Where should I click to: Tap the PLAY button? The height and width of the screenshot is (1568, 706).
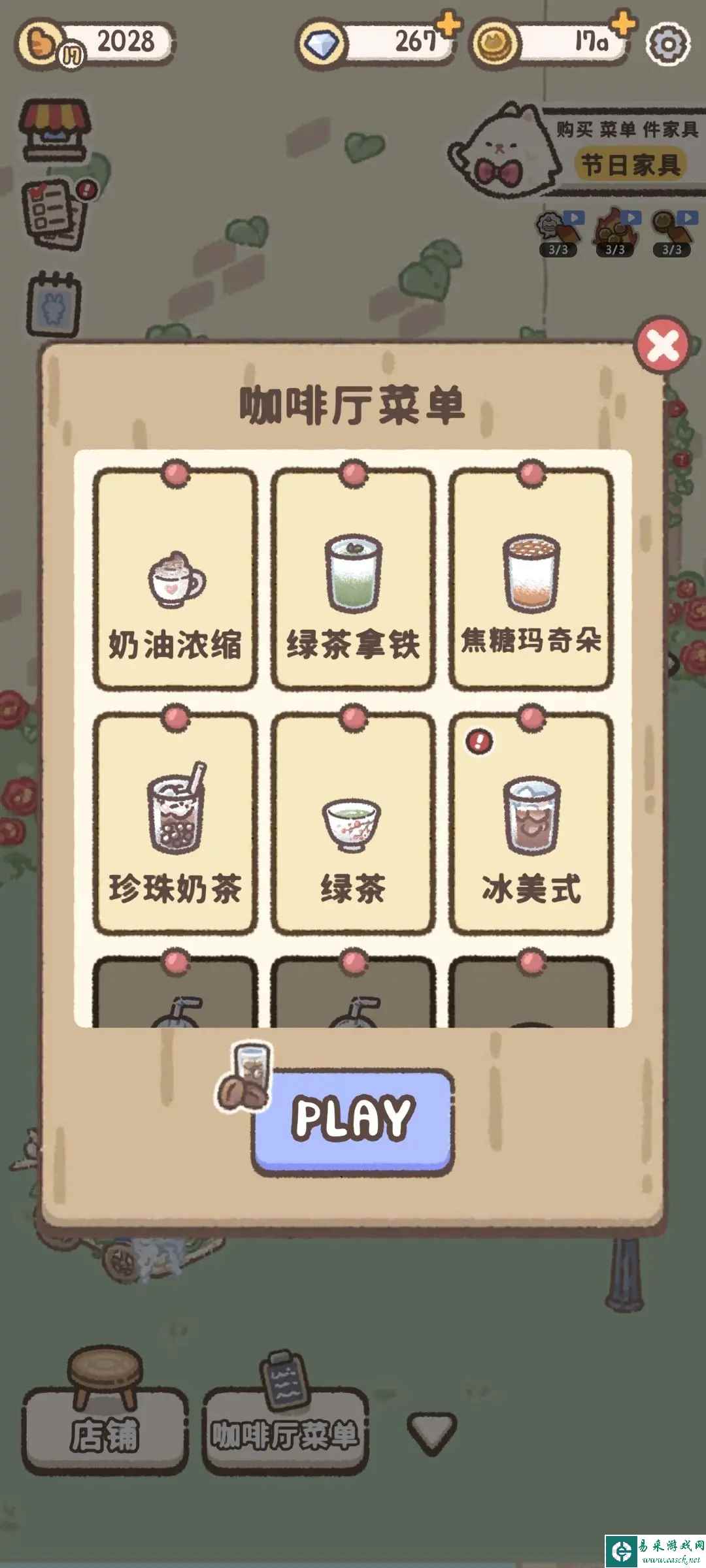353,1118
